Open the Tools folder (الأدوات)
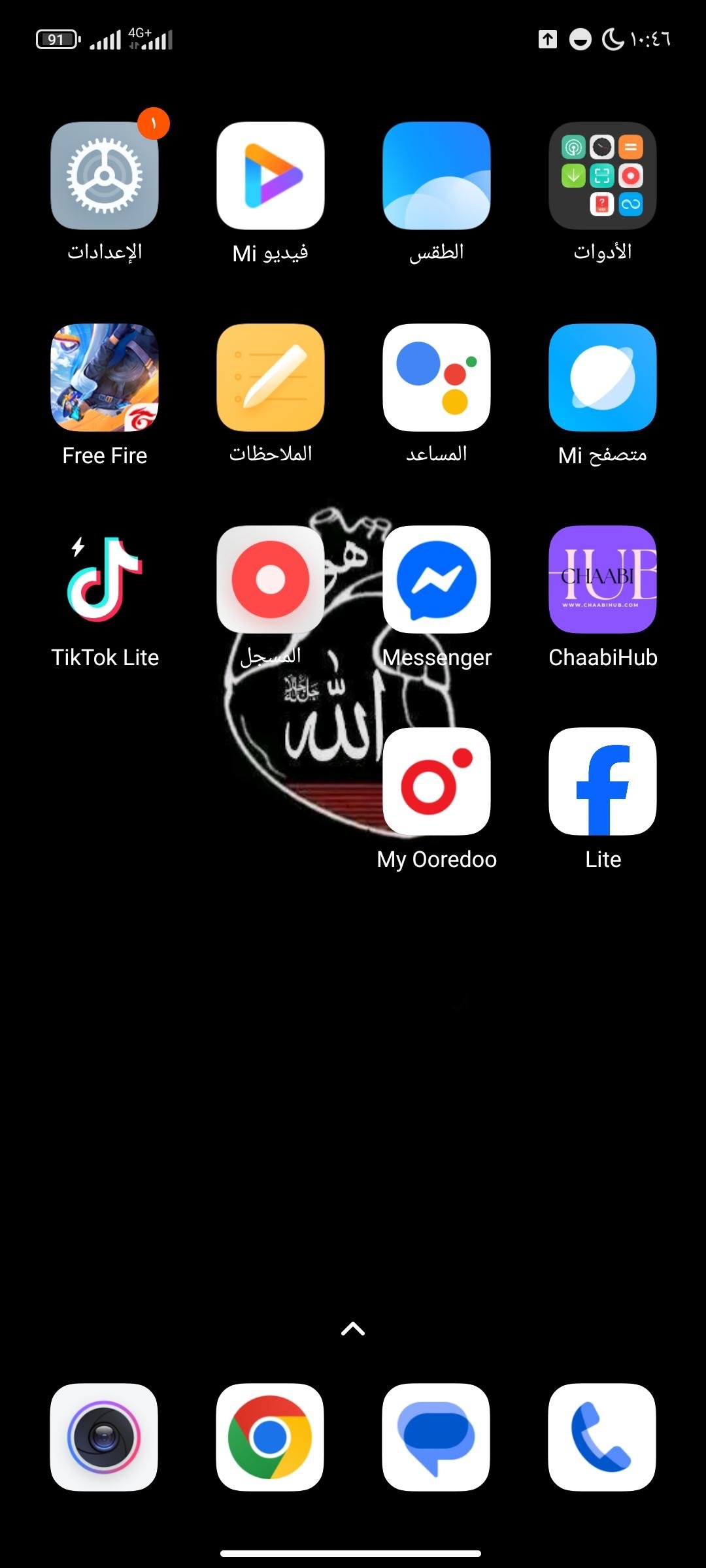706x1568 pixels. [x=603, y=175]
